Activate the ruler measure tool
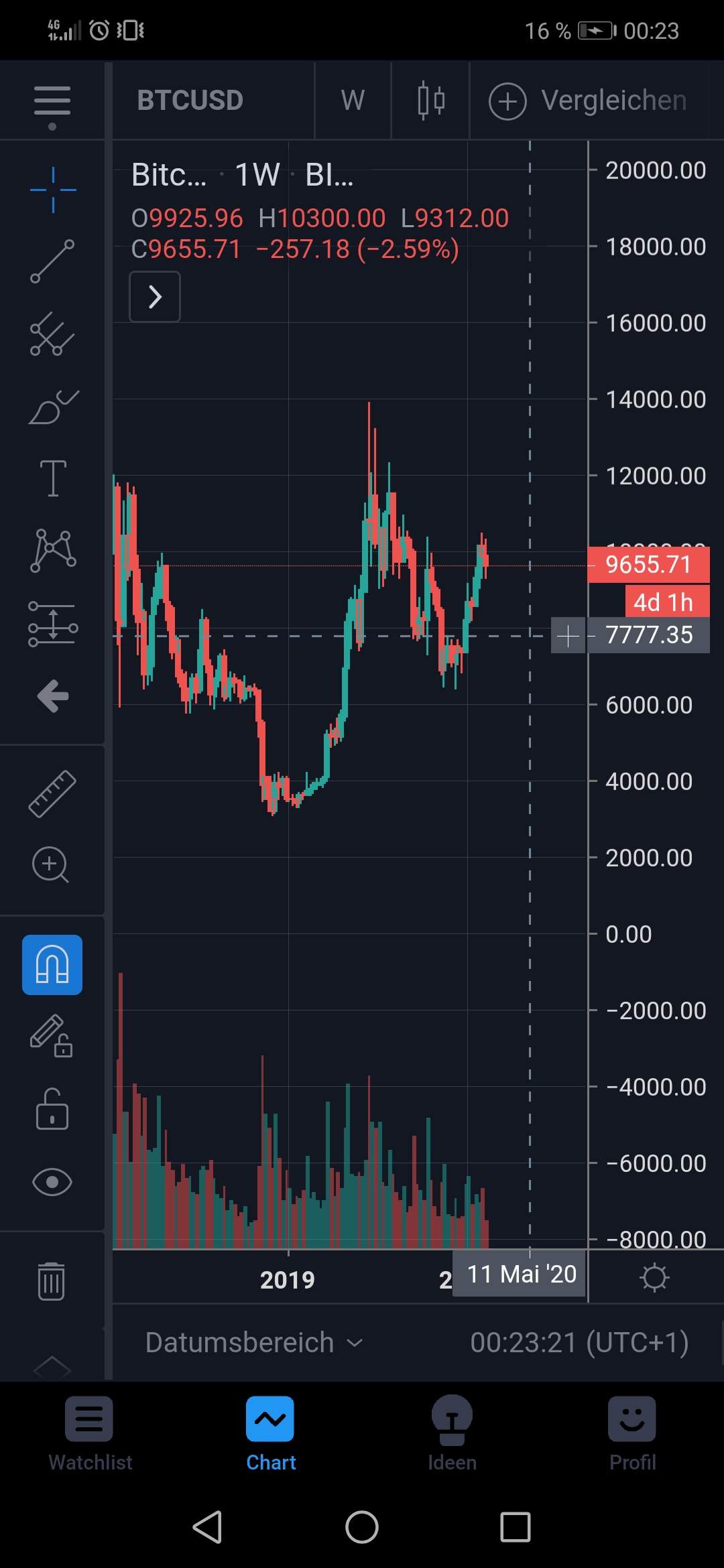 (52, 793)
